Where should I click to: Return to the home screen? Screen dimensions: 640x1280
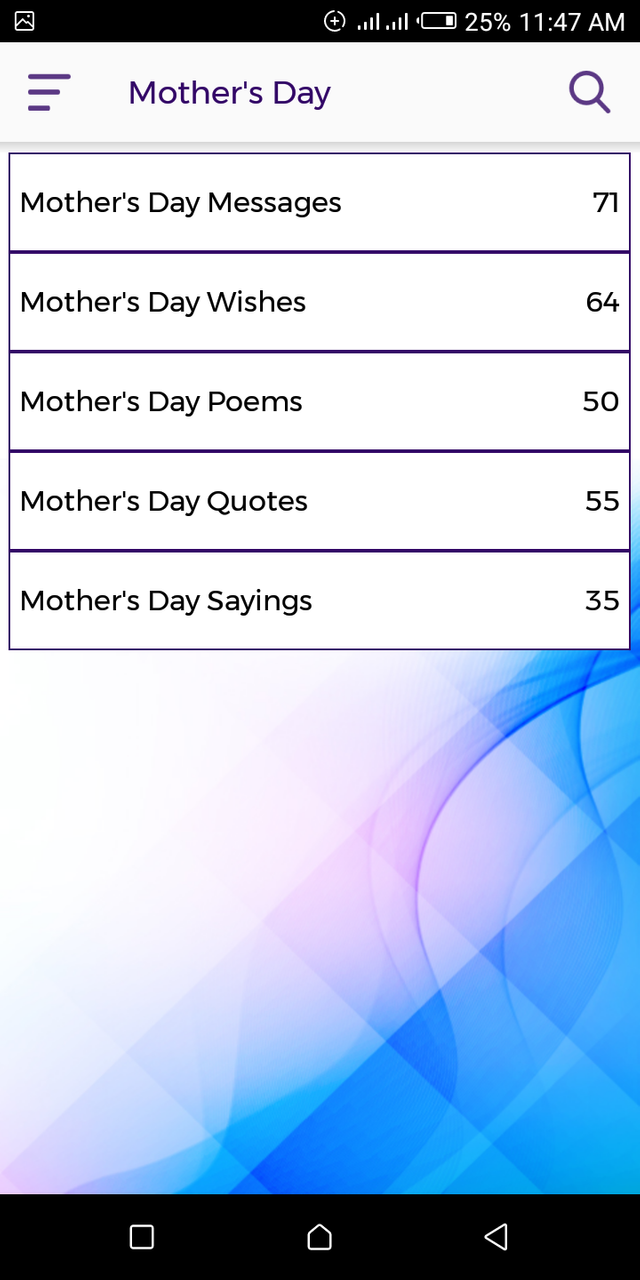319,1237
